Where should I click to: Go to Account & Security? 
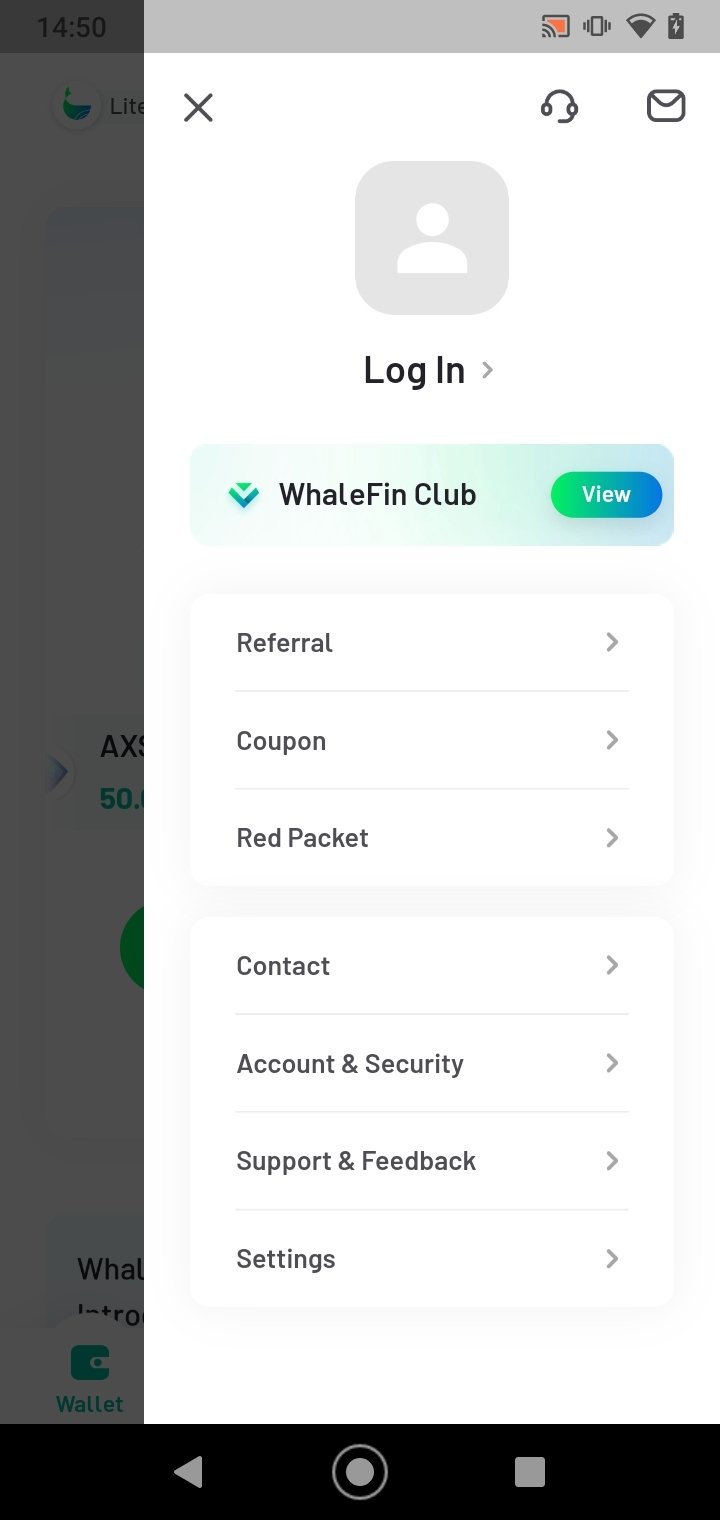click(x=432, y=1064)
